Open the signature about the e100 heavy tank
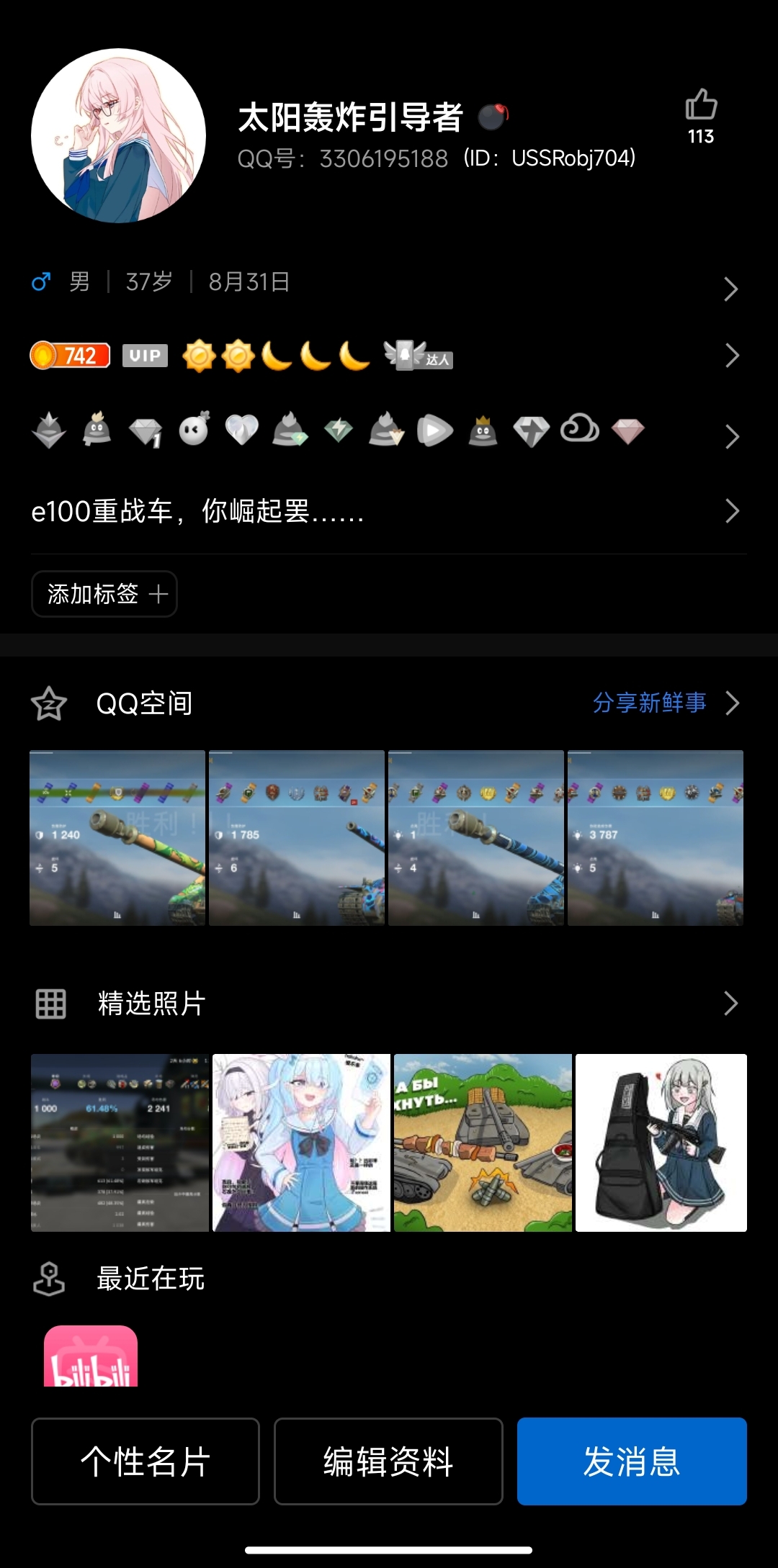The height and width of the screenshot is (1568, 778). point(389,511)
